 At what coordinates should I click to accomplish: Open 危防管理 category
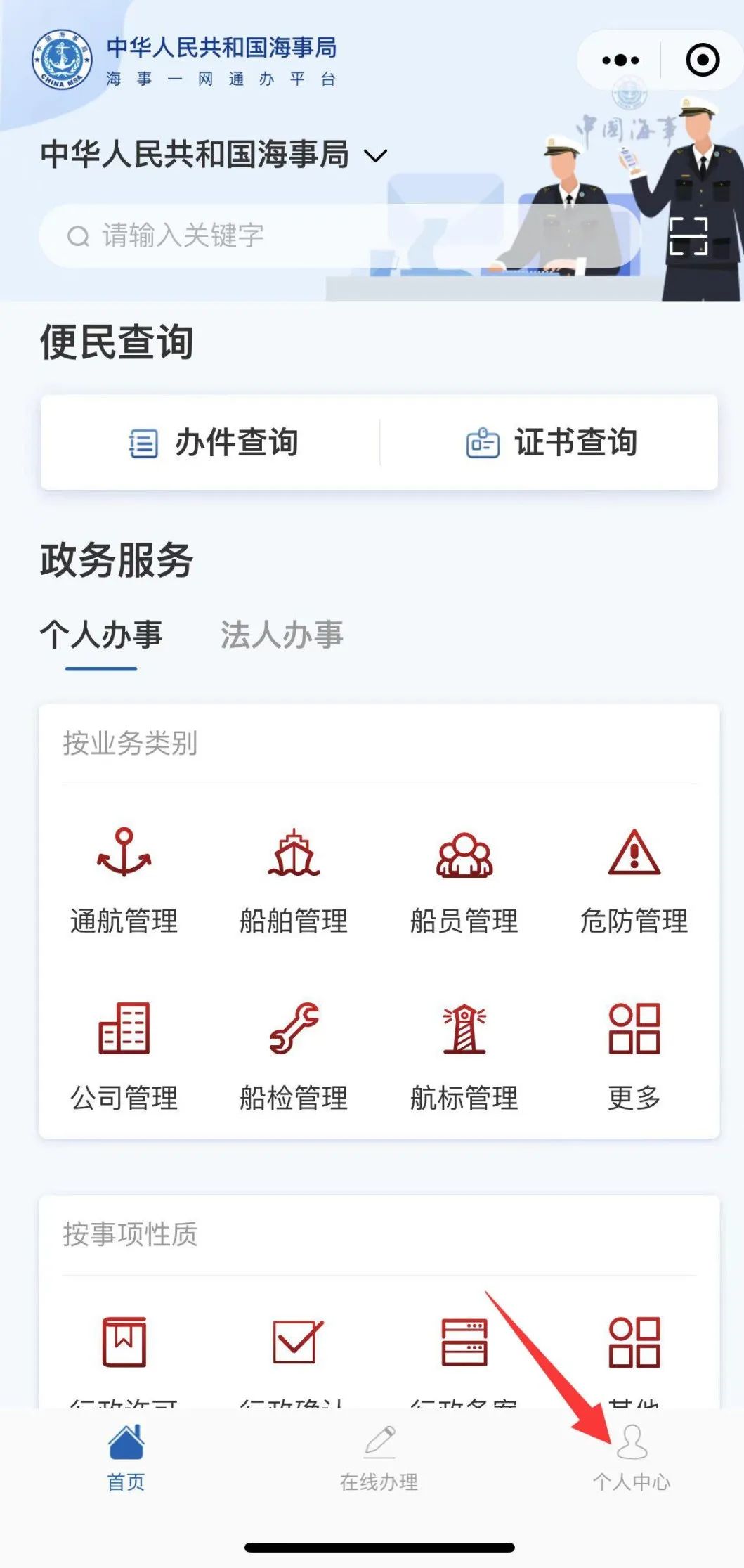[634, 881]
